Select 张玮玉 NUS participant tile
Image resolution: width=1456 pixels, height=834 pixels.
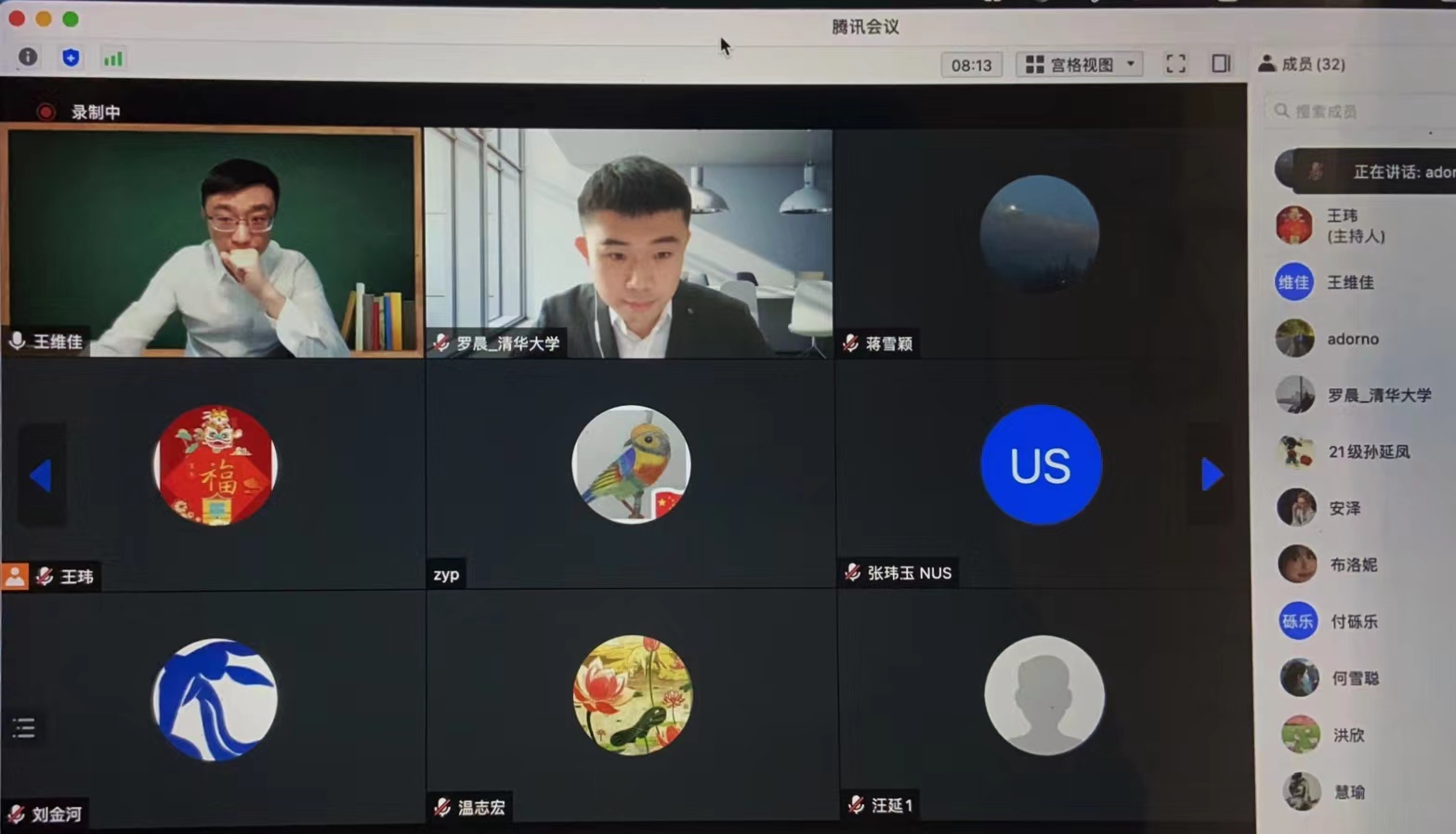point(1041,474)
